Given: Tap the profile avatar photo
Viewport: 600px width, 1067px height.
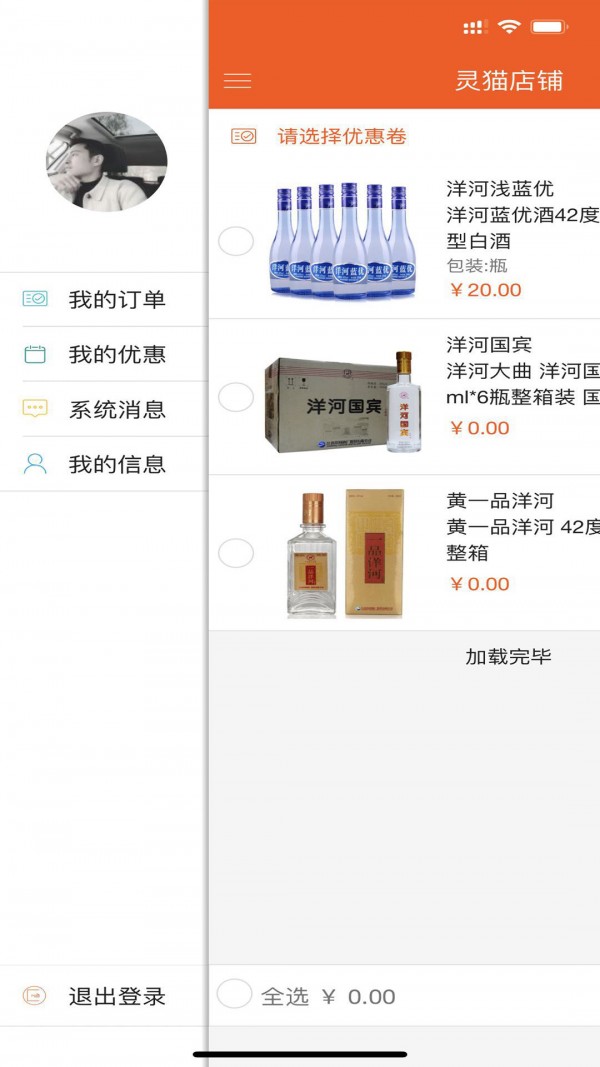Looking at the screenshot, I should (106, 162).
